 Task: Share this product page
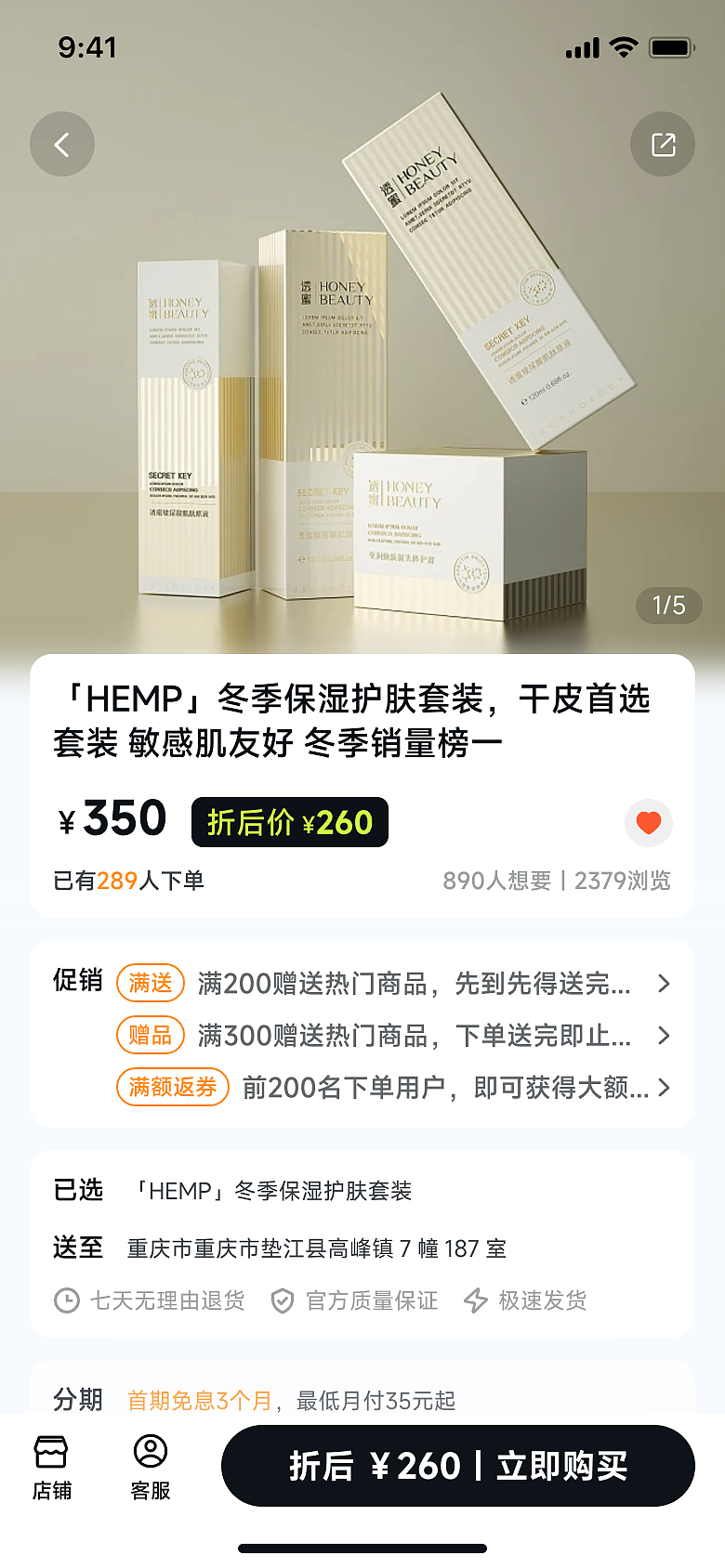click(x=662, y=145)
